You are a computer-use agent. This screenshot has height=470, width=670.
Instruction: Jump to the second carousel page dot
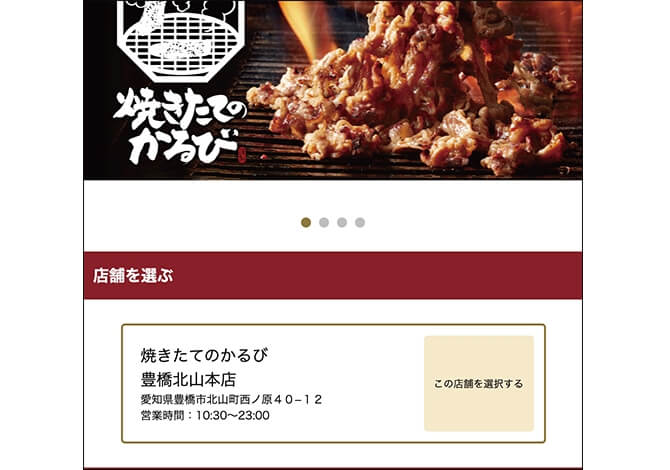coord(324,222)
